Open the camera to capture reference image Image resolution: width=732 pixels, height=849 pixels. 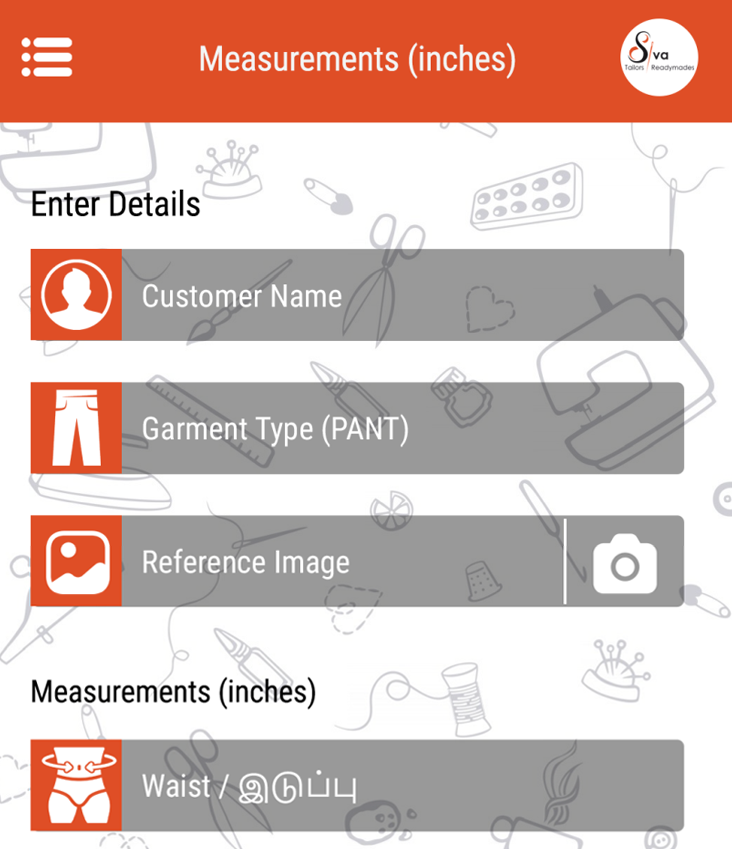(x=625, y=564)
